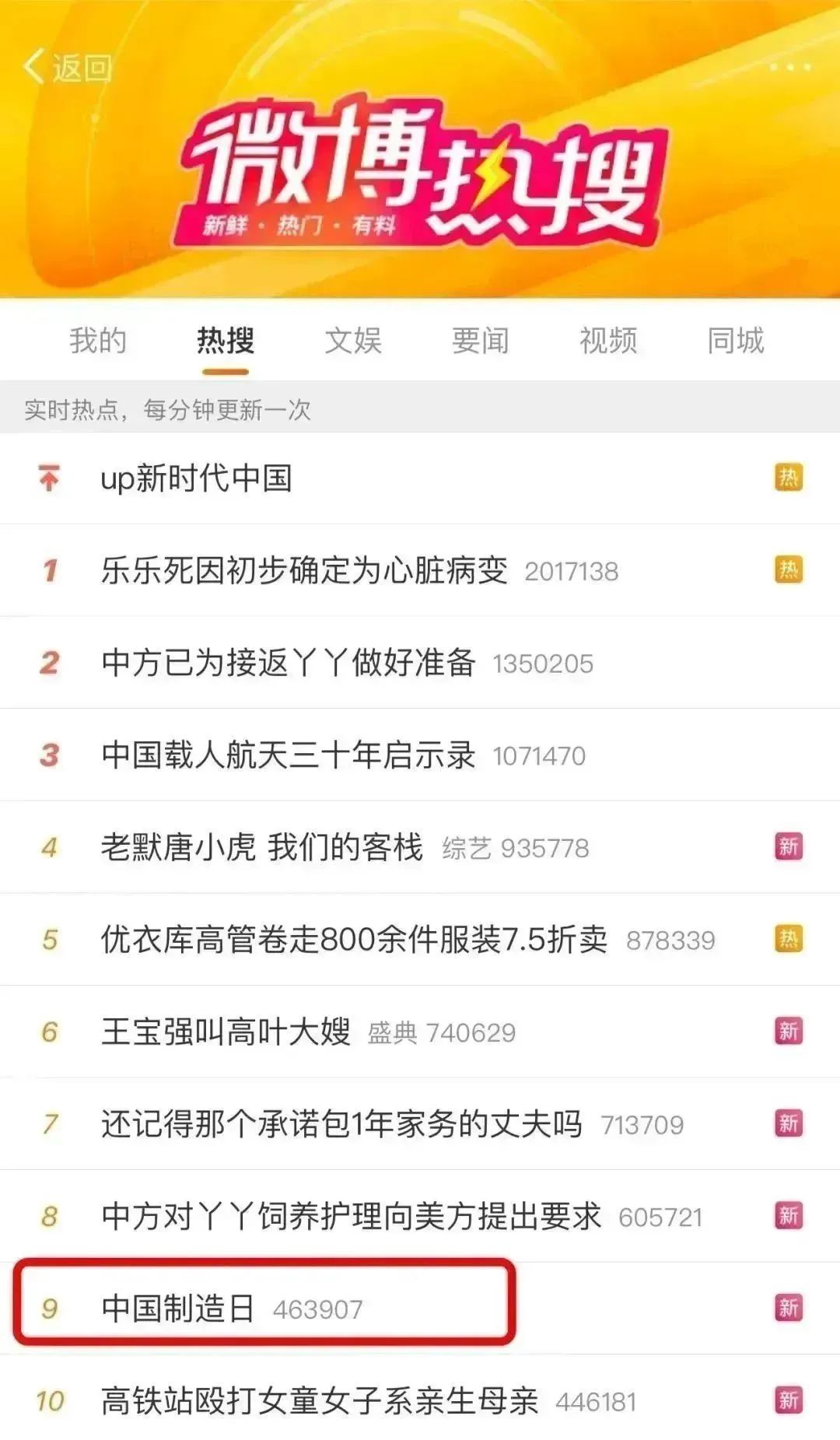Open topic 乐乐死因初步确定为心脏病变
This screenshot has height=1440, width=840.
pyautogui.click(x=304, y=570)
